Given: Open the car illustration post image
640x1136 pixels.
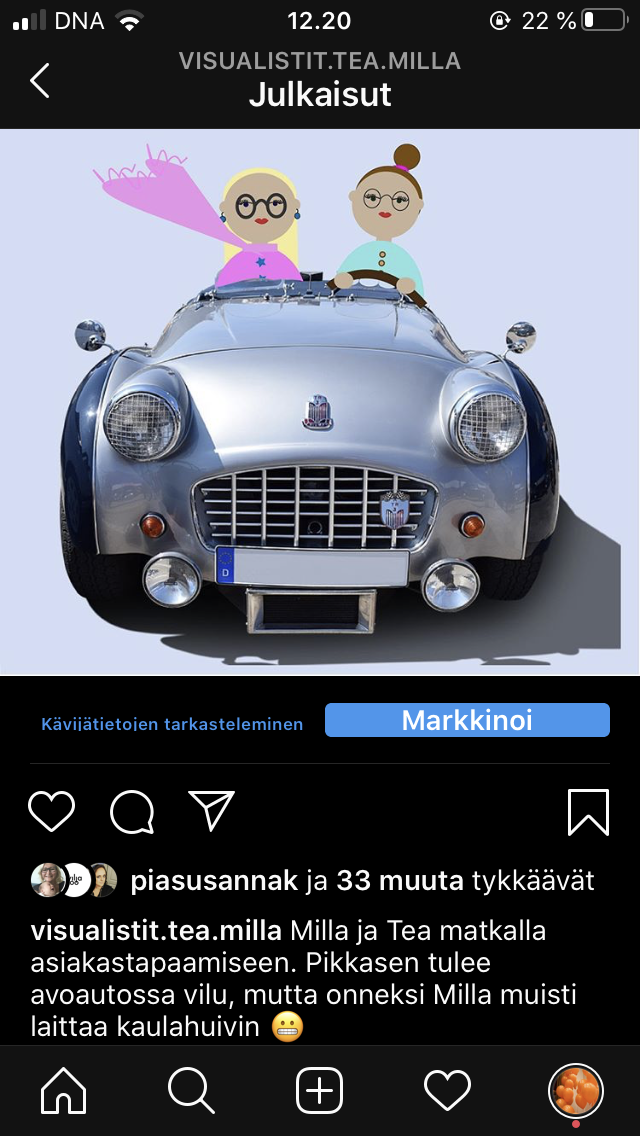Looking at the screenshot, I should coord(320,402).
